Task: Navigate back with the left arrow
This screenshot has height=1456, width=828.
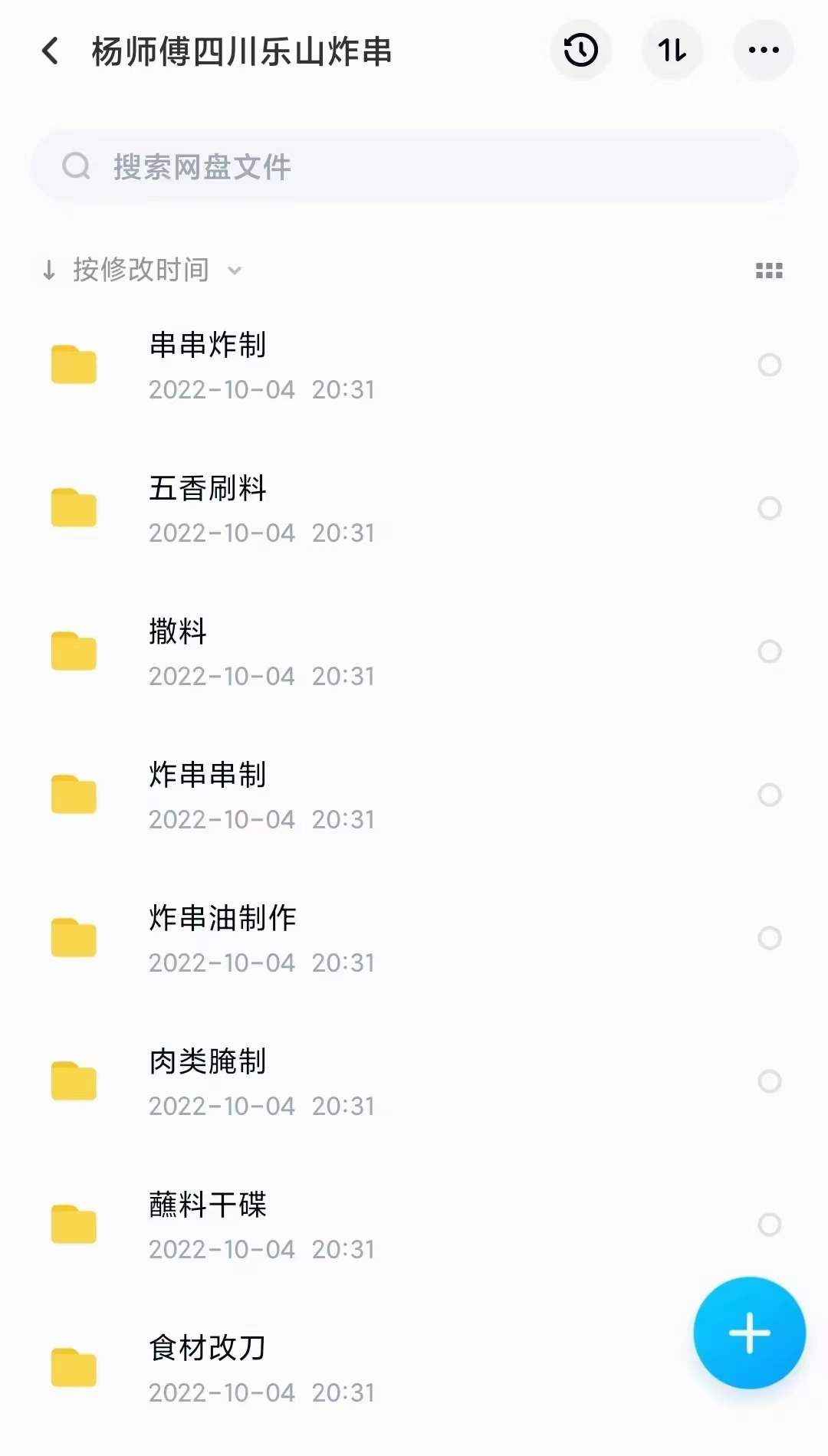Action: pyautogui.click(x=48, y=50)
